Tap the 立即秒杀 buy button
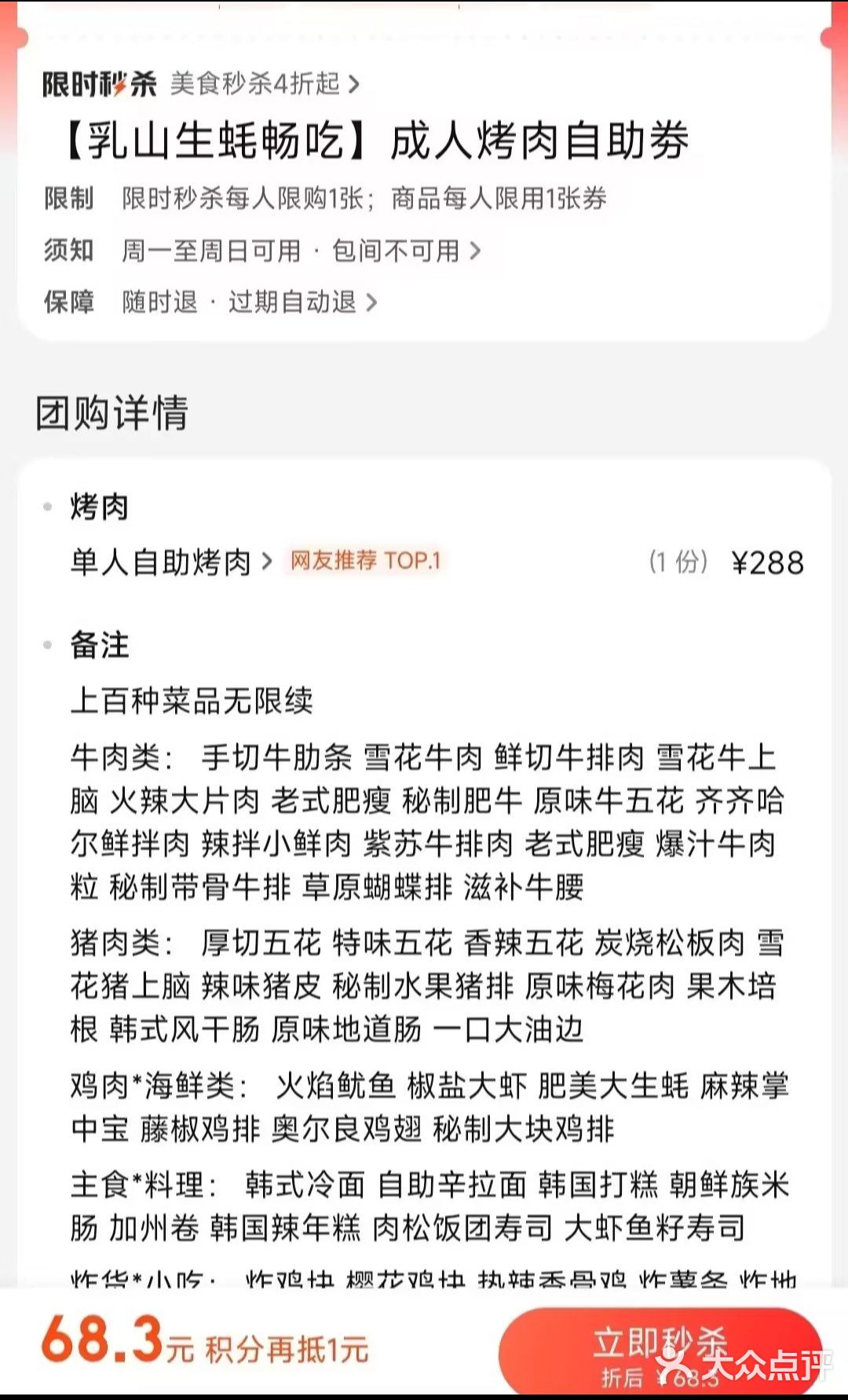 point(660,1353)
